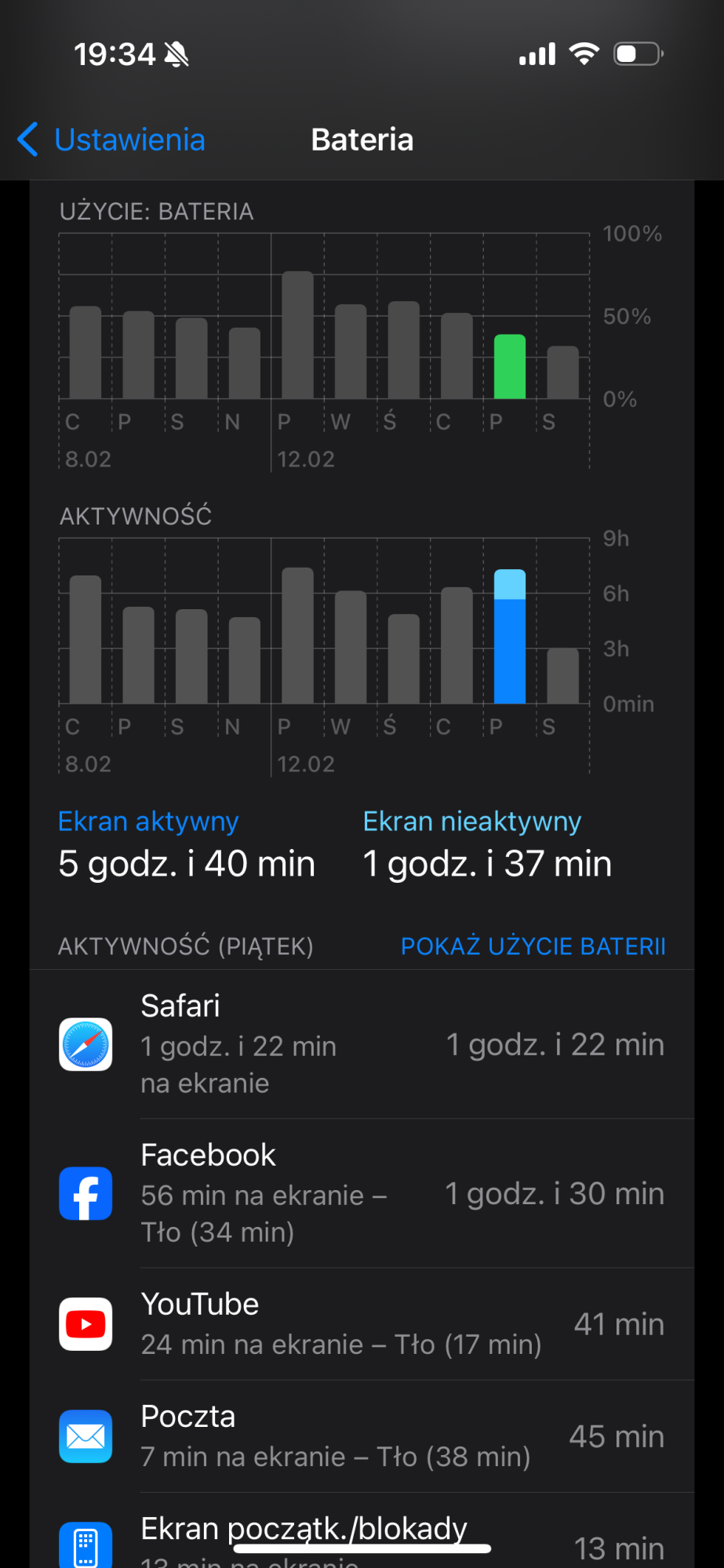Open Poczta activity details
This screenshot has height=1568, width=724.
pyautogui.click(x=362, y=1436)
